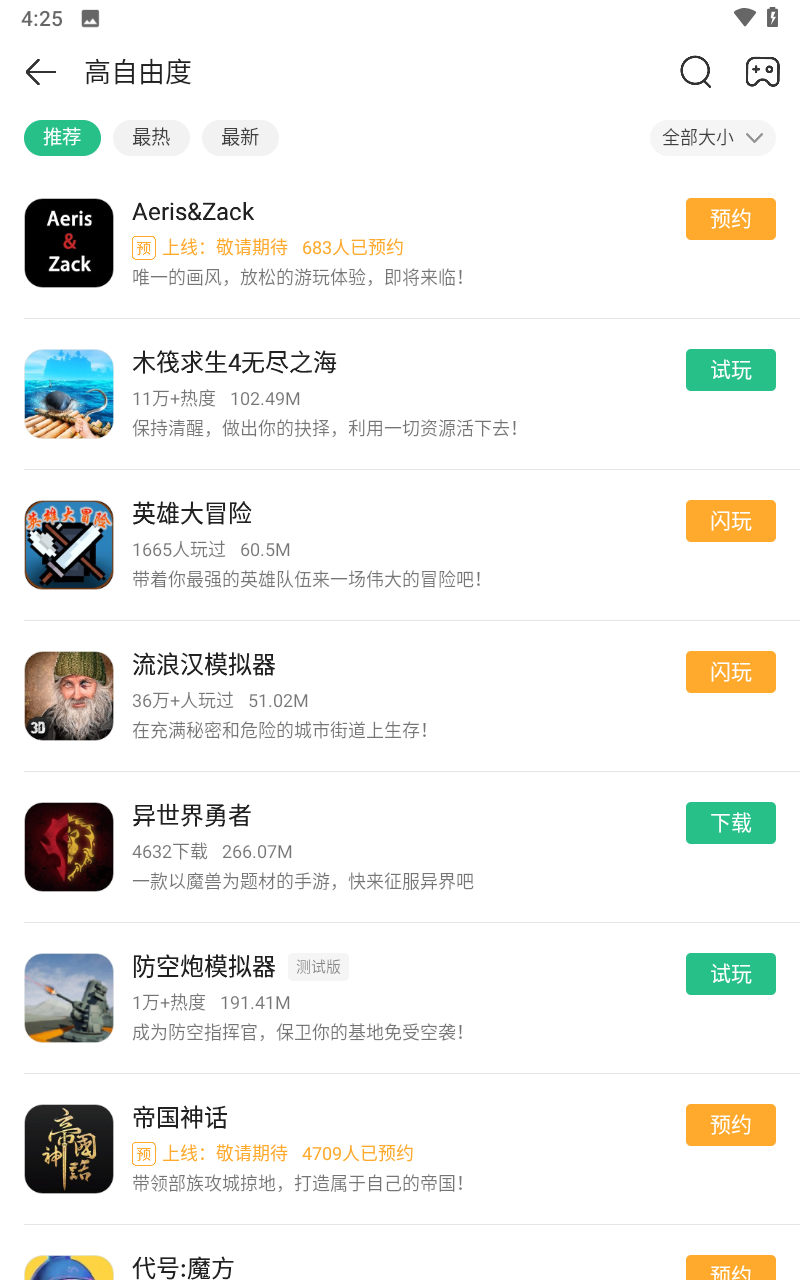The image size is (800, 1280).
Task: Tap 试玩 for 防空炮模拟器
Action: point(730,974)
